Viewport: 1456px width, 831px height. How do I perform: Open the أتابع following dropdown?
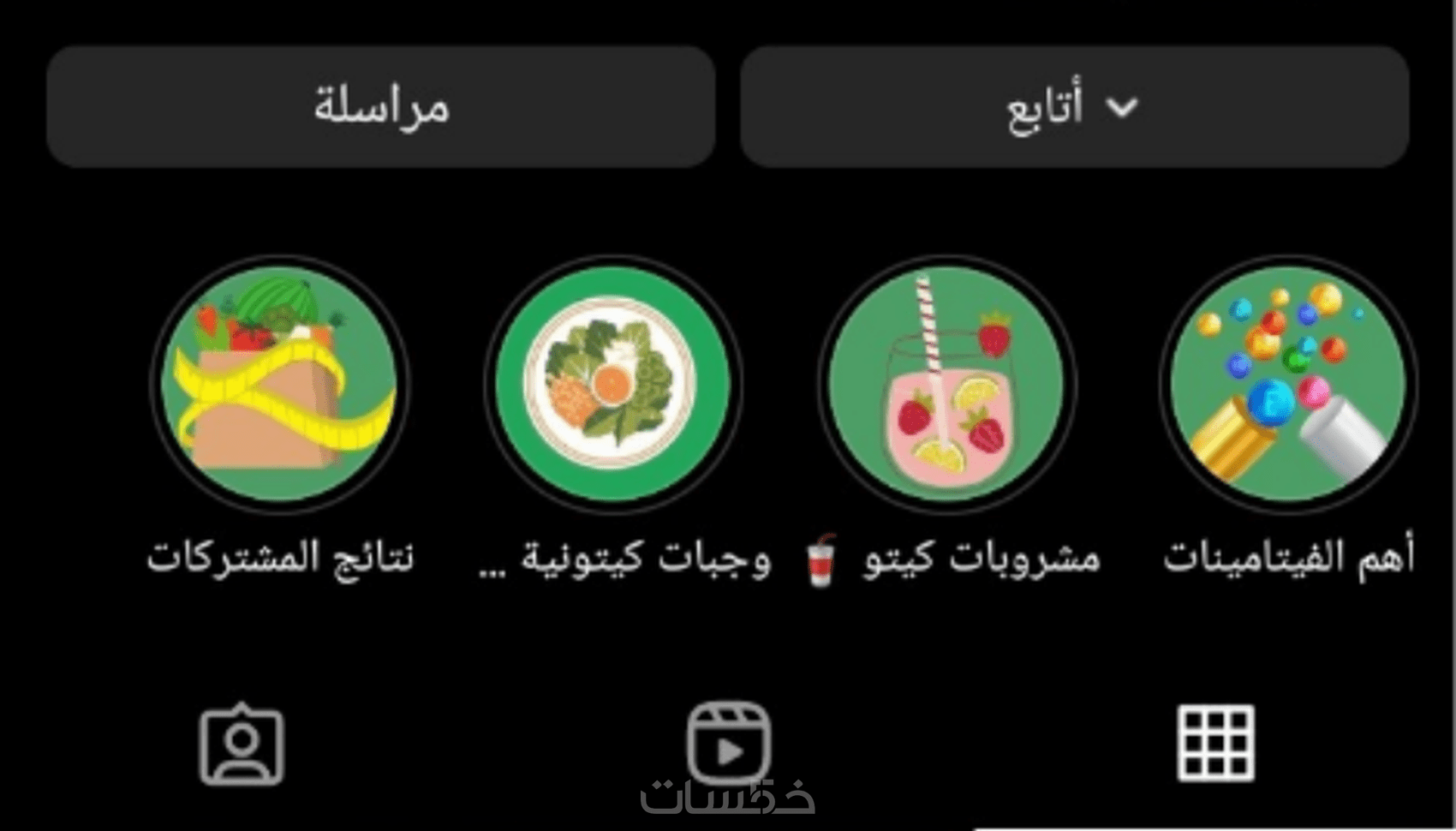(1074, 106)
